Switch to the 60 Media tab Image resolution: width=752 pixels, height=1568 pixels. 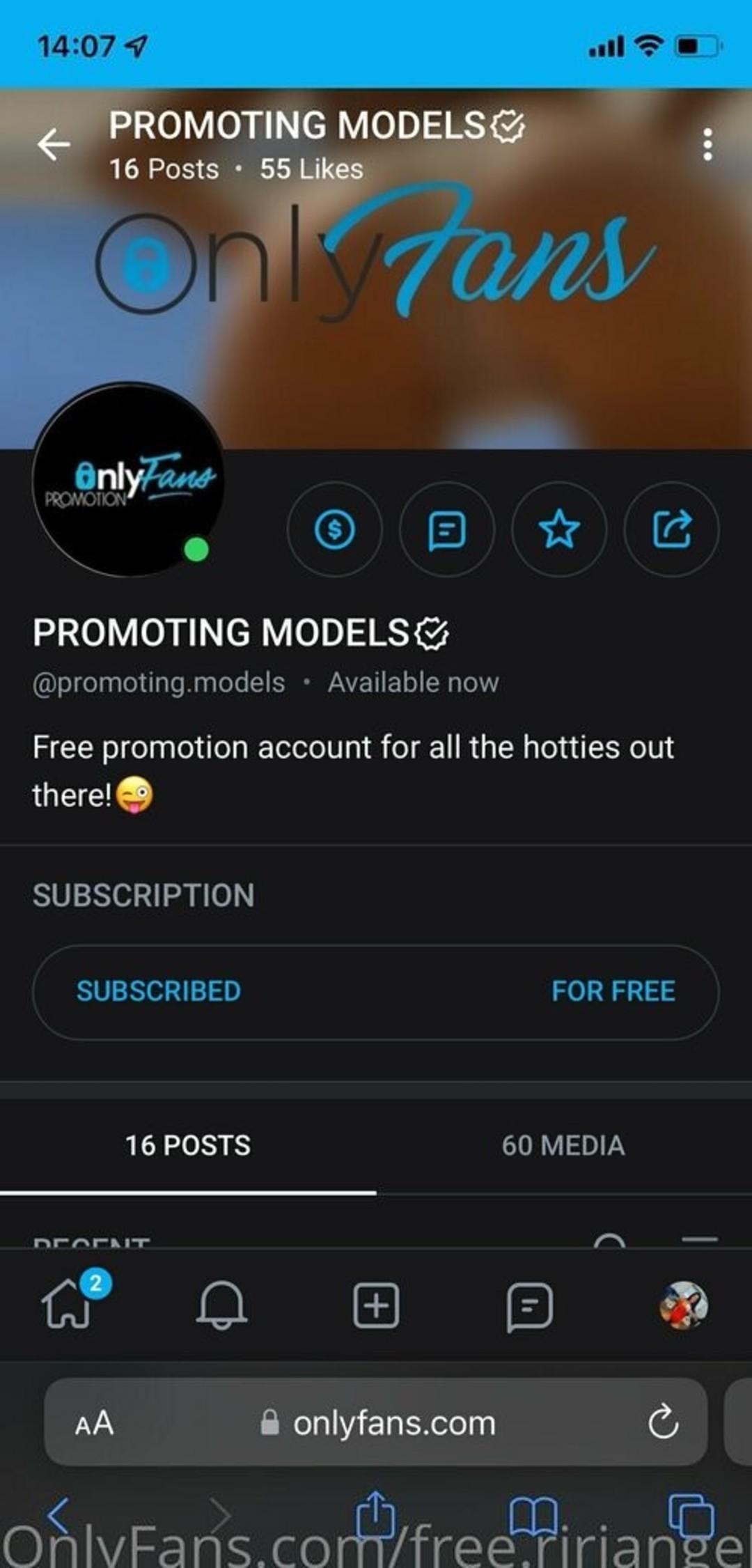coord(563,1146)
